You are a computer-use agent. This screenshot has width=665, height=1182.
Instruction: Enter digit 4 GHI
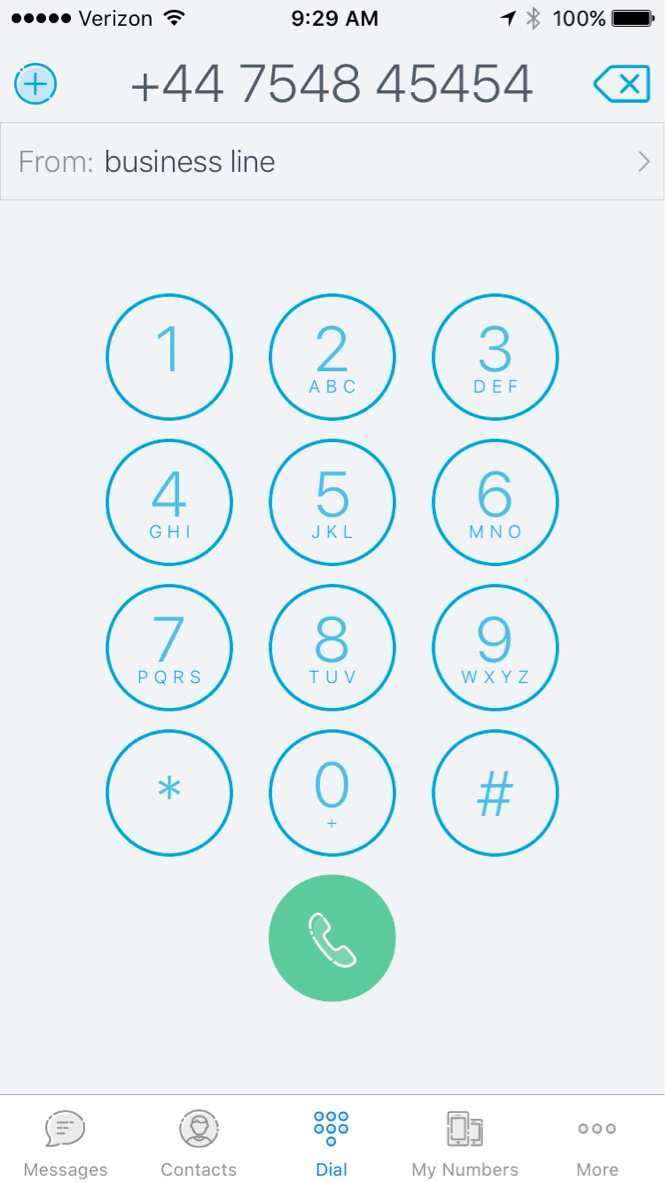(169, 502)
